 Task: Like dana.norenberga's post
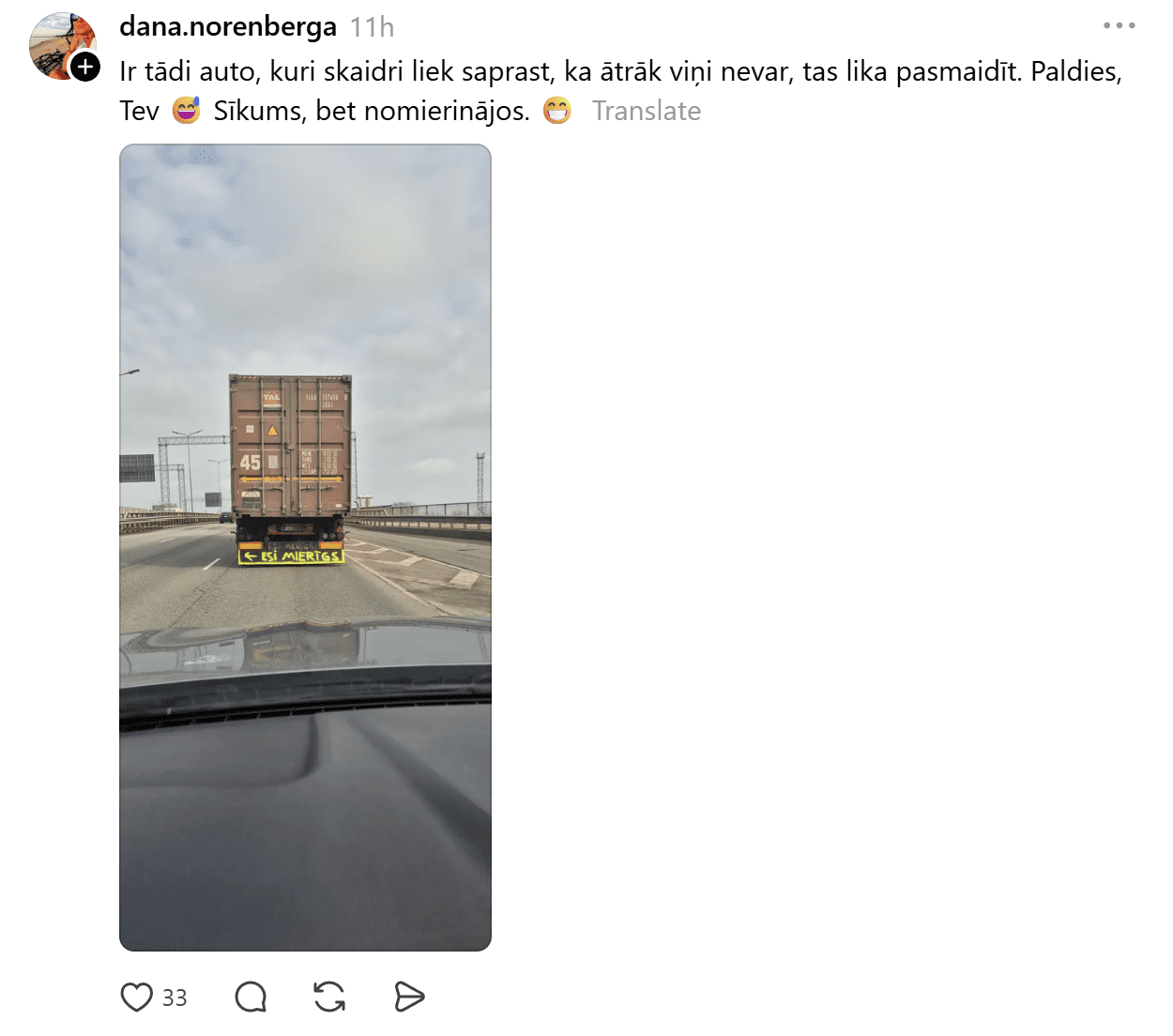point(137,997)
